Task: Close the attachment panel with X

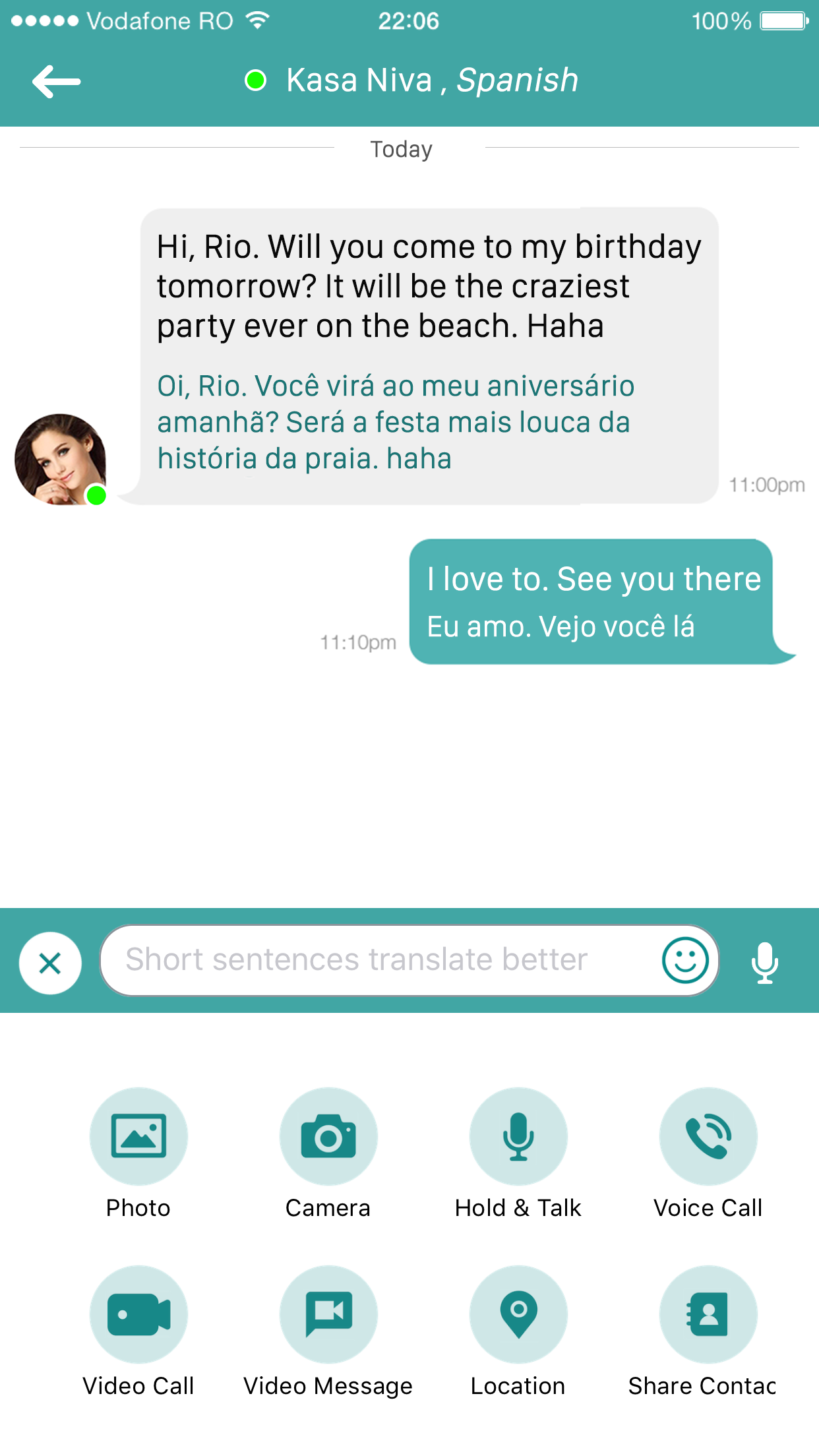Action: (x=50, y=963)
